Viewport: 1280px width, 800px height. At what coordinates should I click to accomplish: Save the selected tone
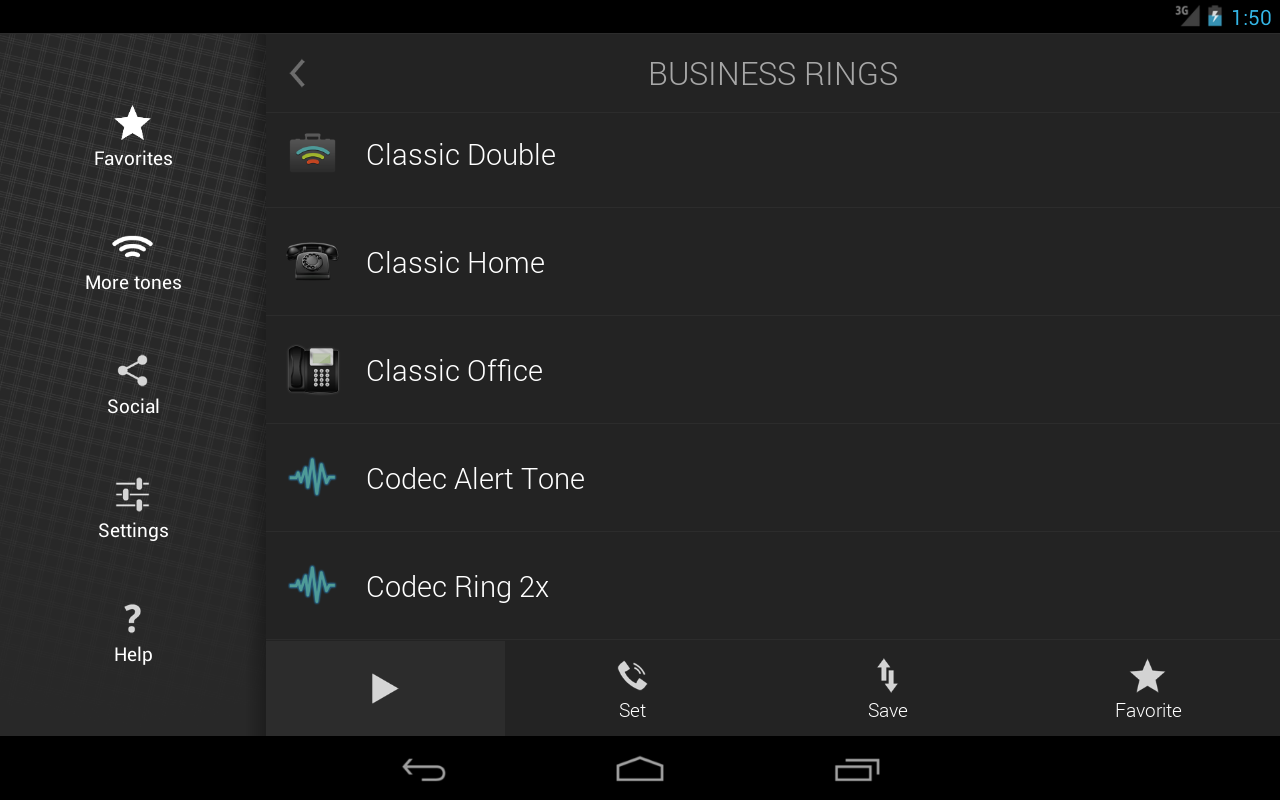coord(887,688)
